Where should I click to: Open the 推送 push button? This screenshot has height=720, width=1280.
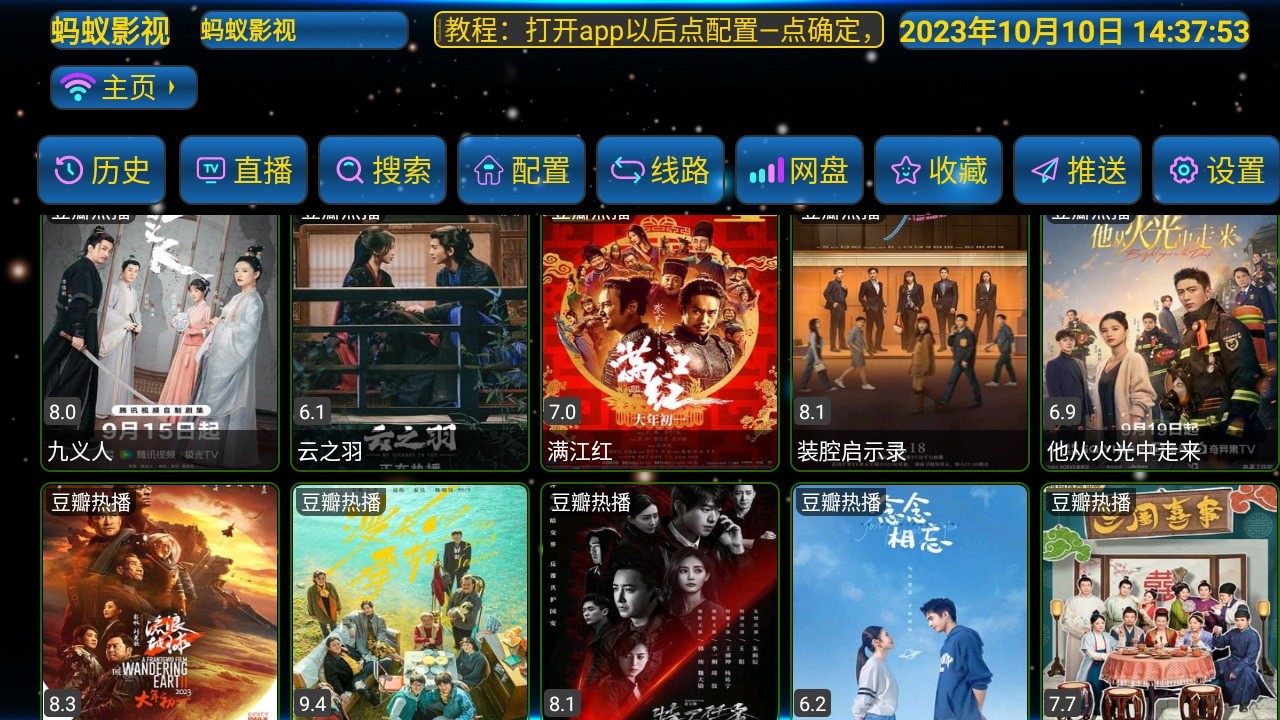1077,171
